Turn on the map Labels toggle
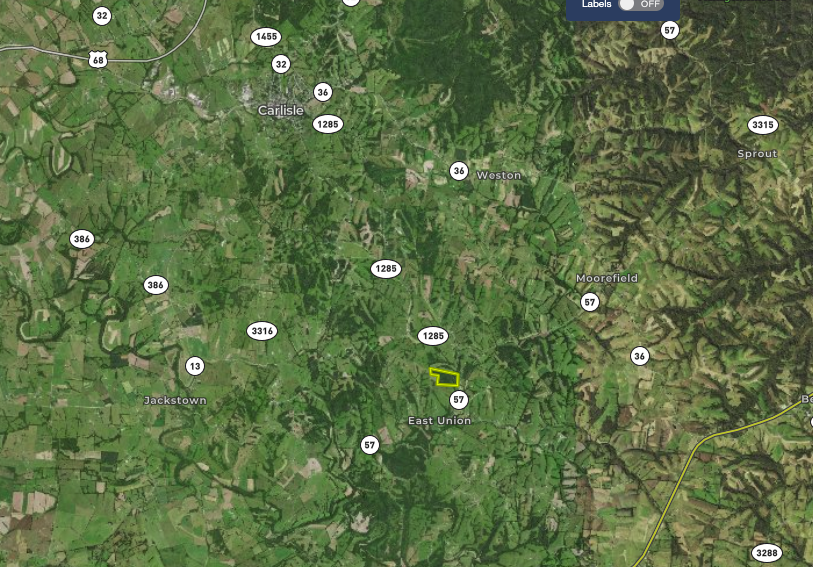The image size is (813, 567). pos(640,5)
